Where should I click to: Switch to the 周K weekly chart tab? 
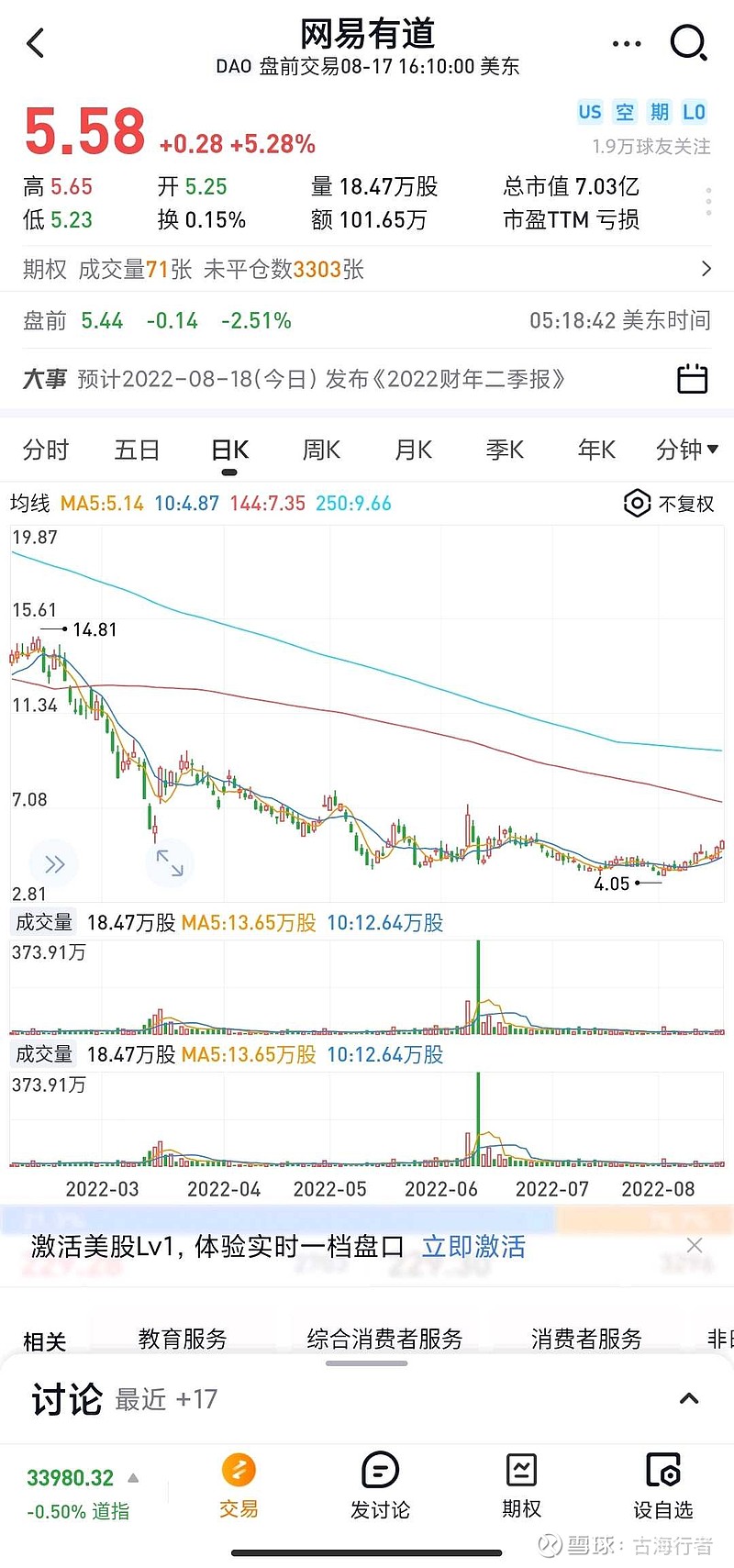(320, 450)
